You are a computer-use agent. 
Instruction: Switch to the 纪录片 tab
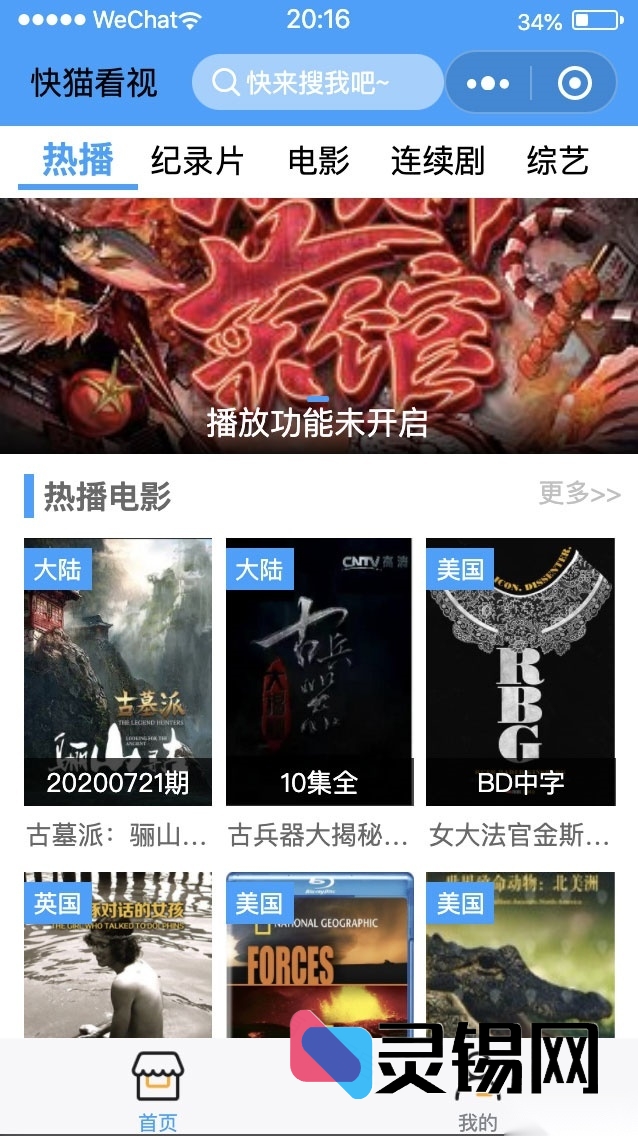[197, 161]
